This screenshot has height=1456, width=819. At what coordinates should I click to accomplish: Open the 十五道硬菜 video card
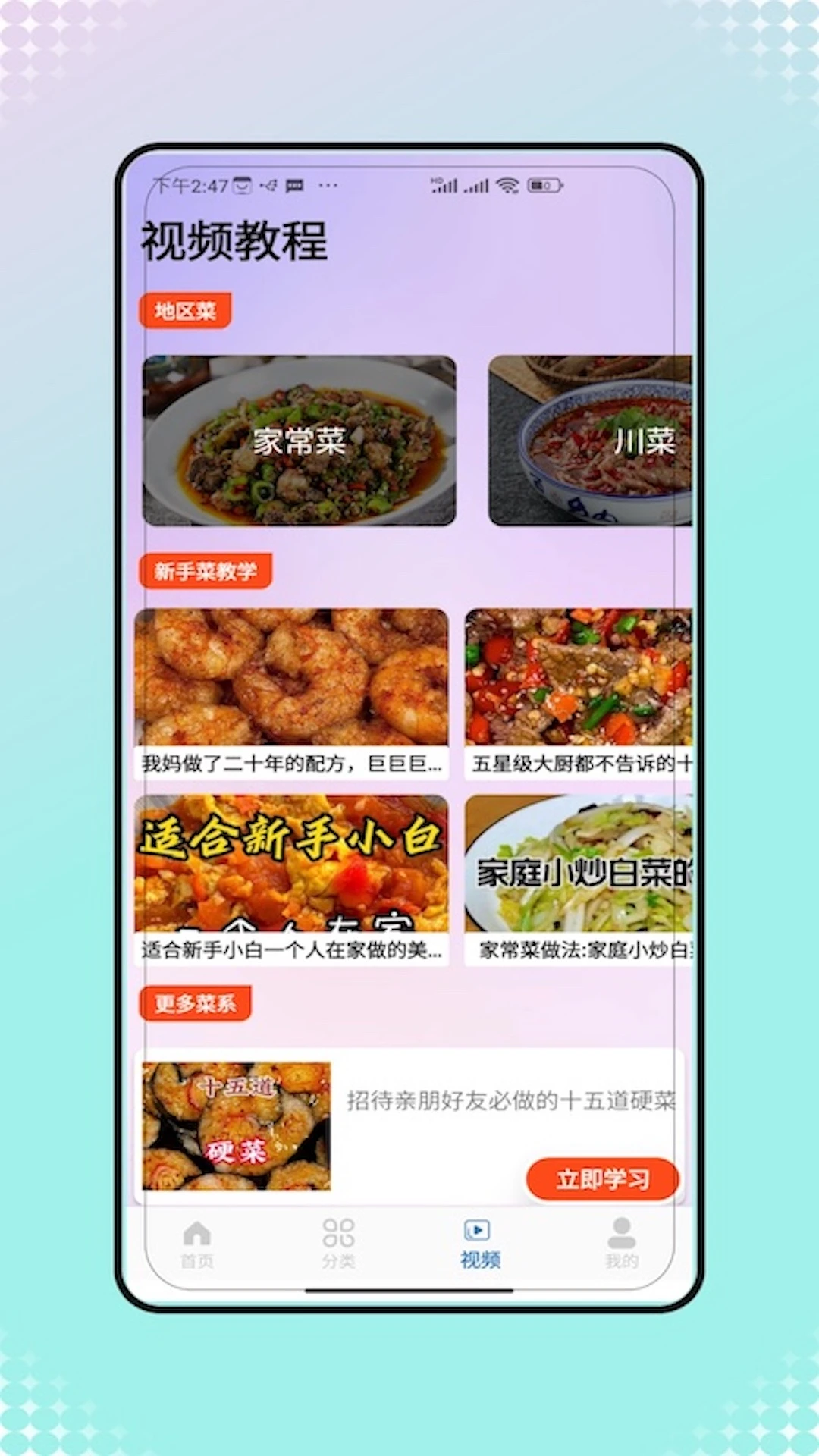[x=235, y=1126]
